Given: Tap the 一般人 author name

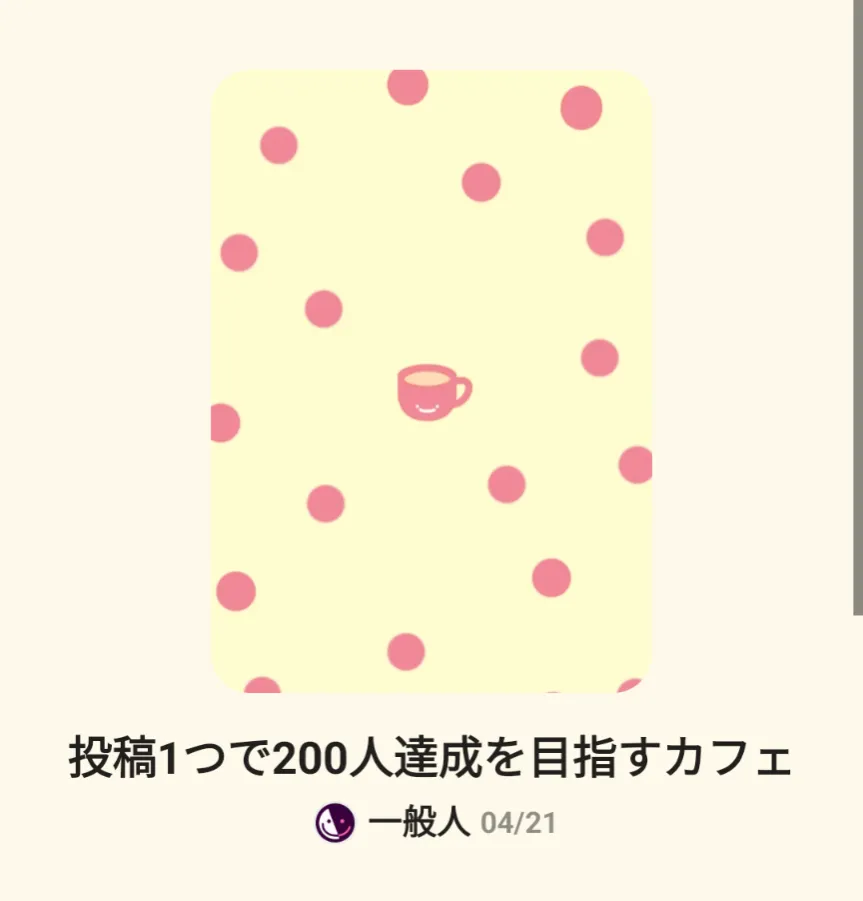Looking at the screenshot, I should pyautogui.click(x=419, y=822).
